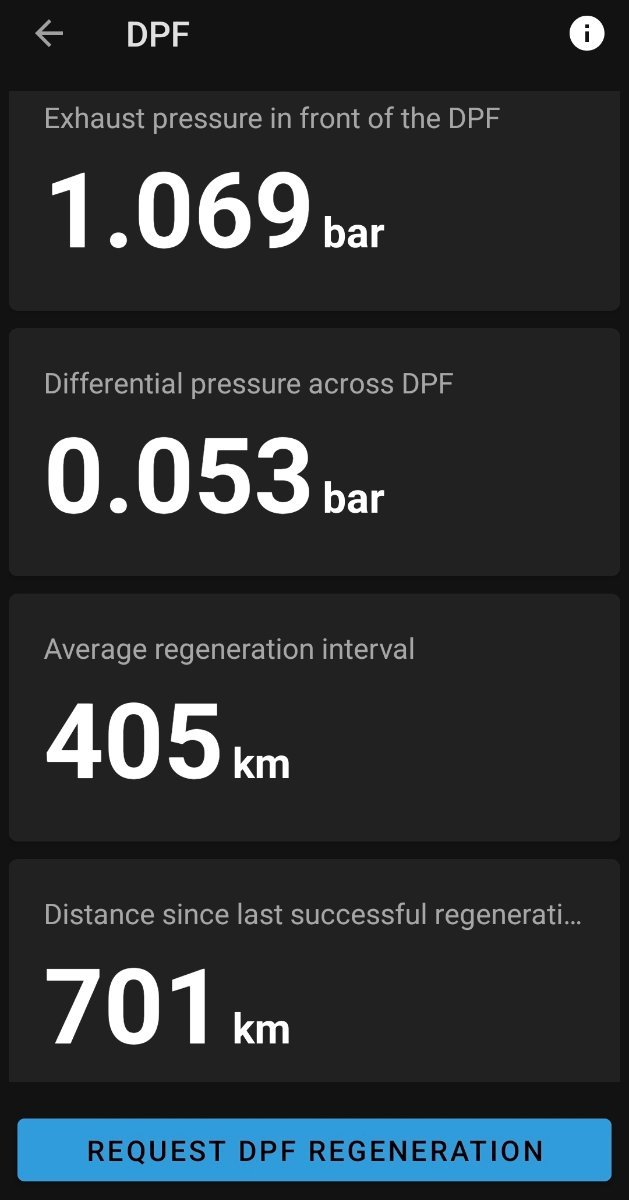The width and height of the screenshot is (629, 1200).
Task: Tap Request DPF Regeneration button
Action: (314, 1150)
